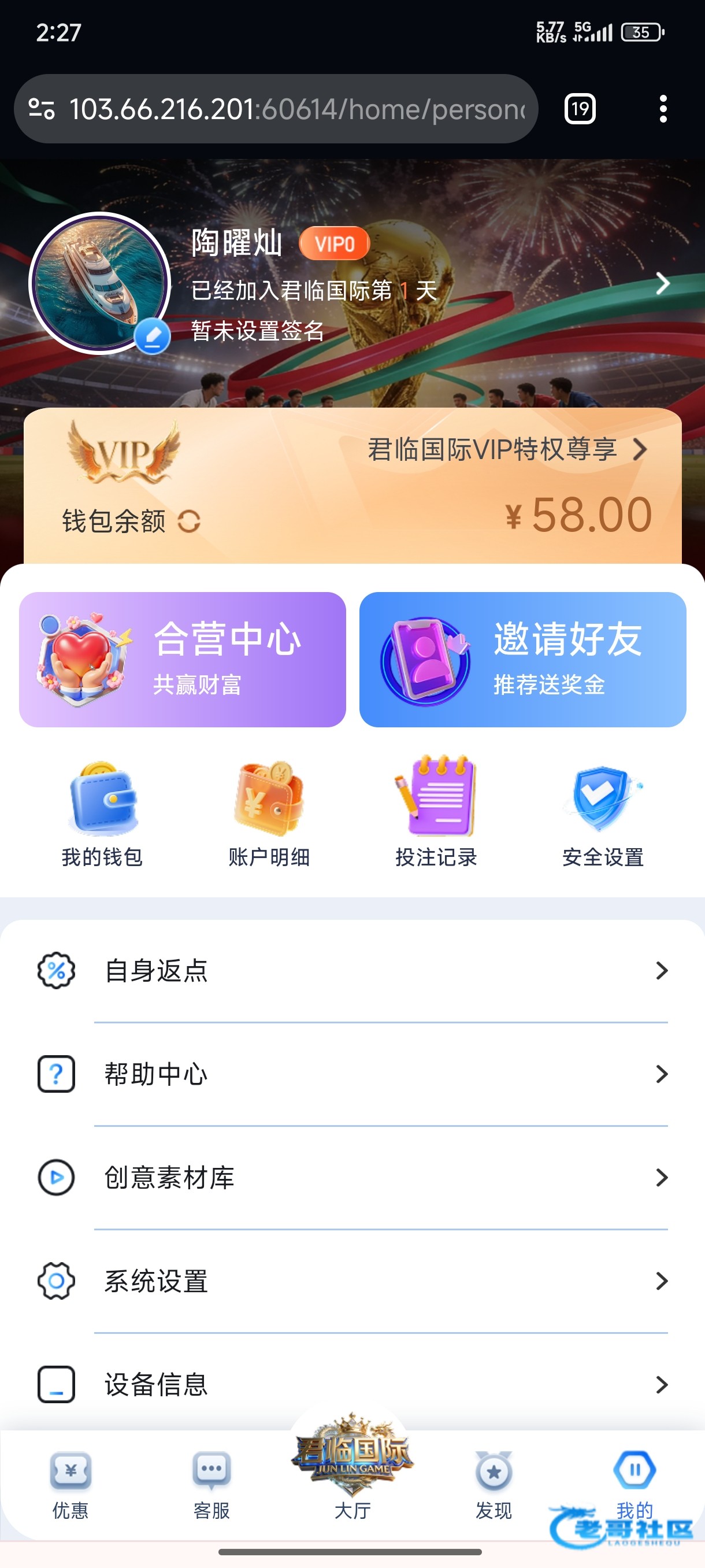Switch to the 优惠 tab

(x=70, y=1484)
